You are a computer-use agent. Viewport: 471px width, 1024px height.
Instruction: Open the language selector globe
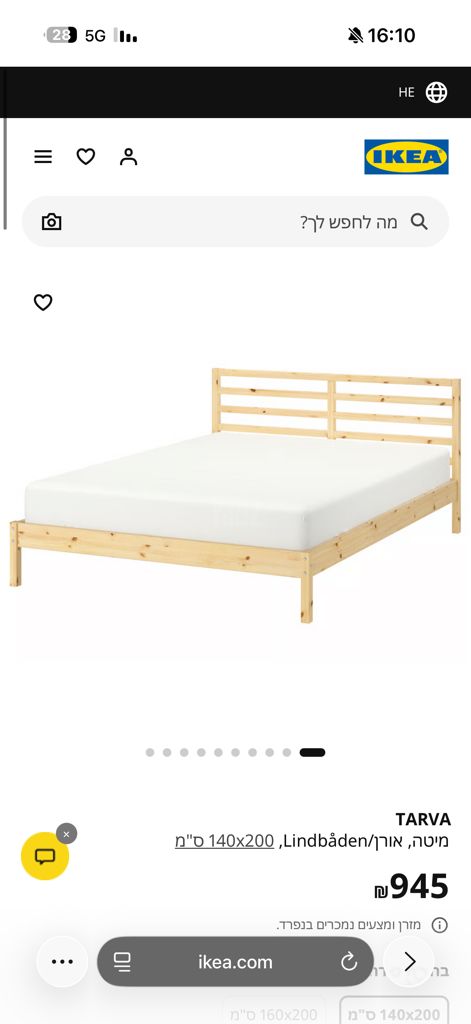[x=436, y=92]
